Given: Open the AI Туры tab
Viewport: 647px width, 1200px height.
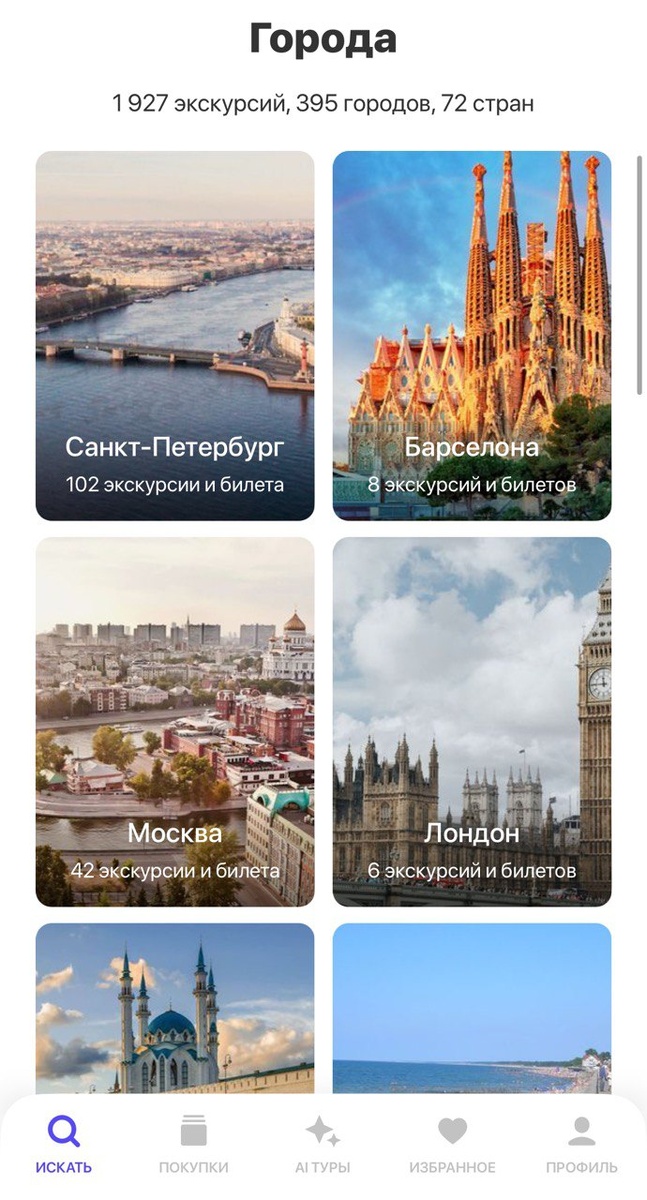Looking at the screenshot, I should click(322, 1146).
